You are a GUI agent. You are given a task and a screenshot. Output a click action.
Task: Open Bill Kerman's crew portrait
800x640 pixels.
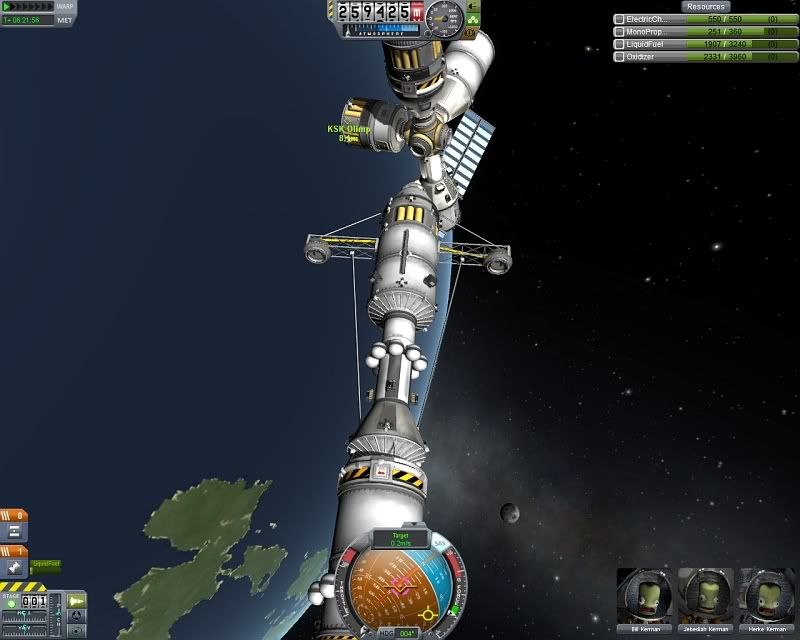[645, 596]
